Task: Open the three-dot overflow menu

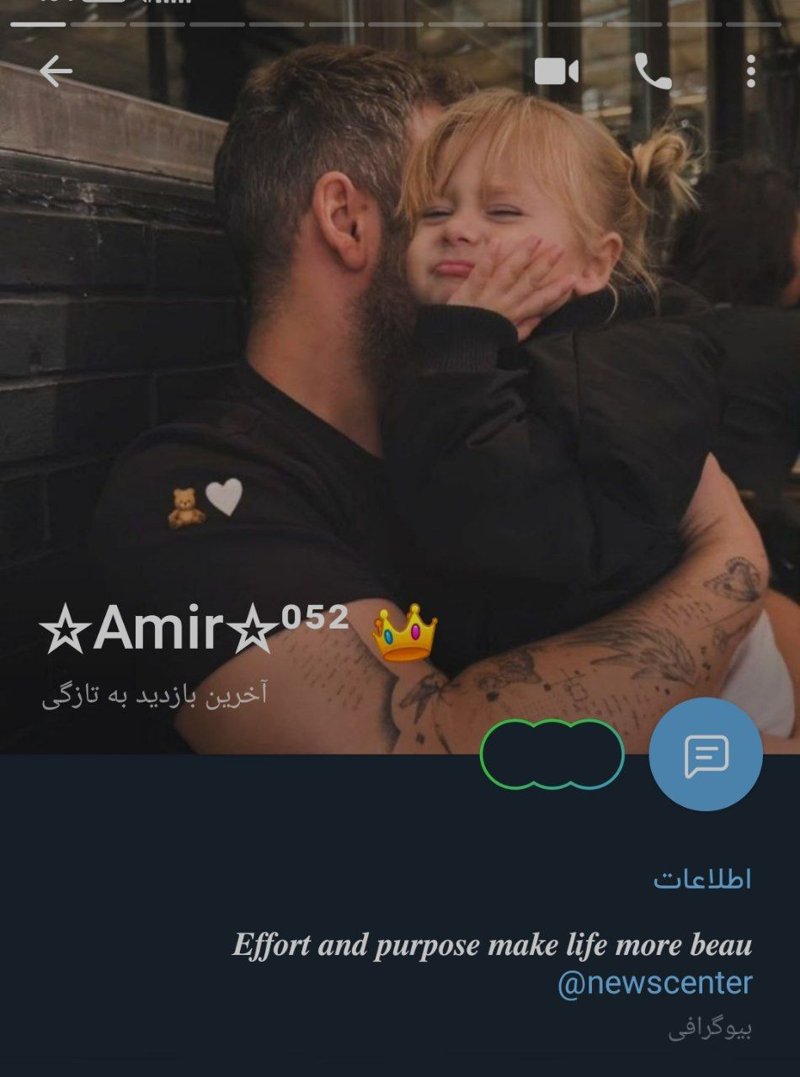Action: coord(750,71)
